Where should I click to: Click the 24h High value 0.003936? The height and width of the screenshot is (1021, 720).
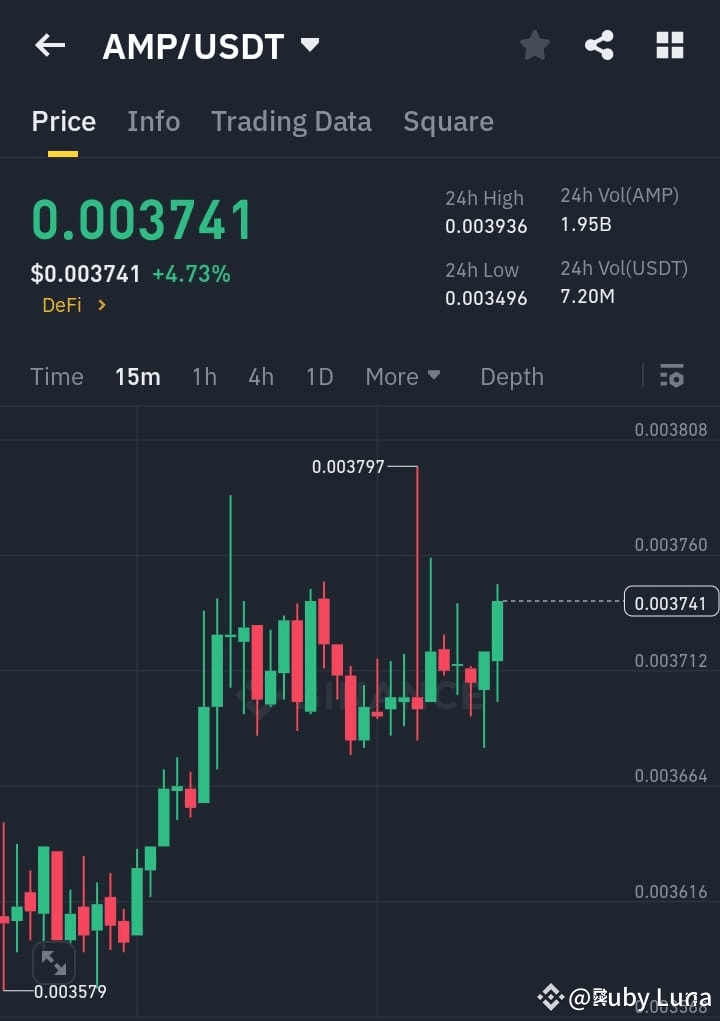(x=486, y=227)
